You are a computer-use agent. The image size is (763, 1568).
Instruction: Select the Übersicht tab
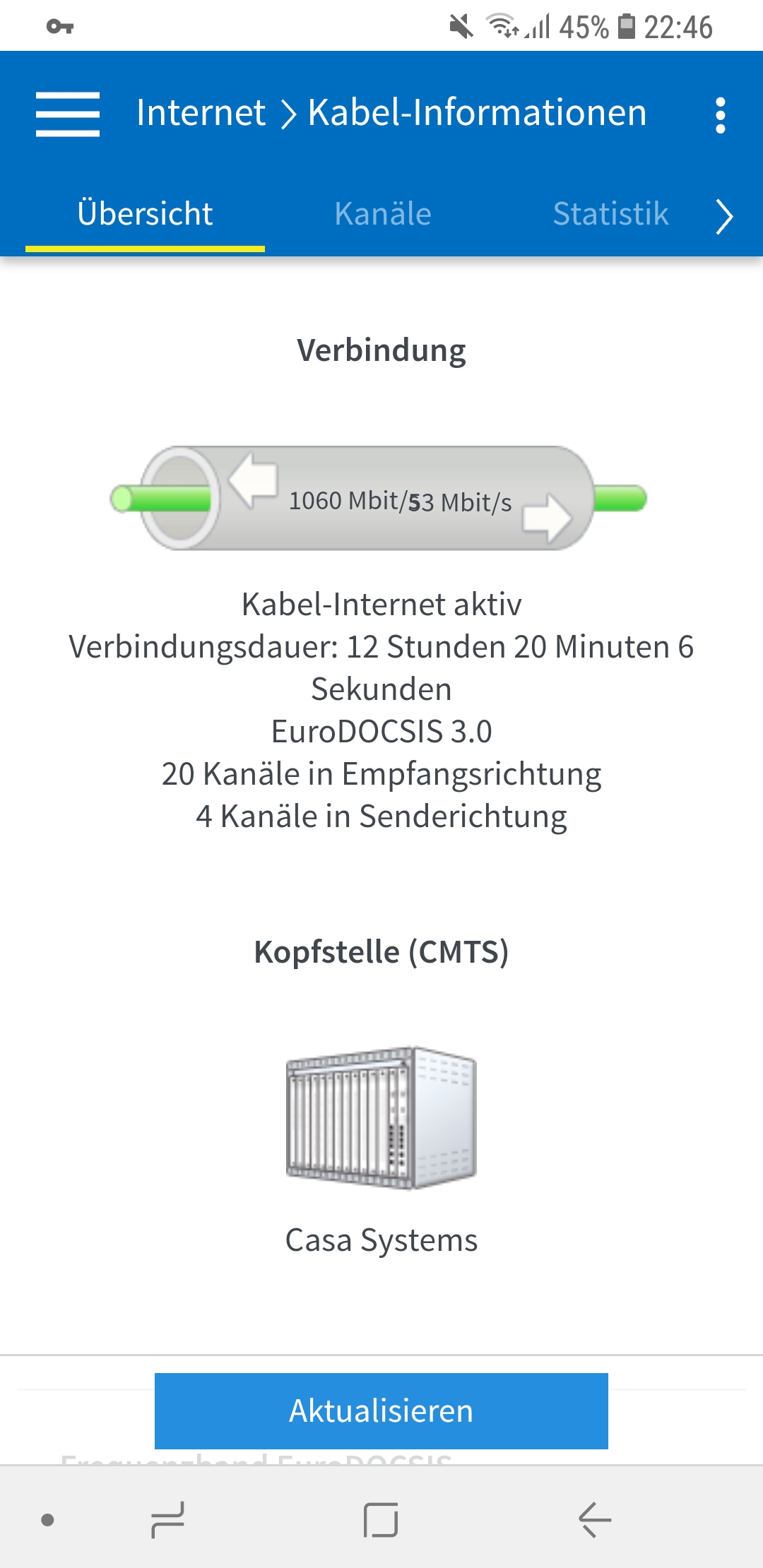pos(145,214)
